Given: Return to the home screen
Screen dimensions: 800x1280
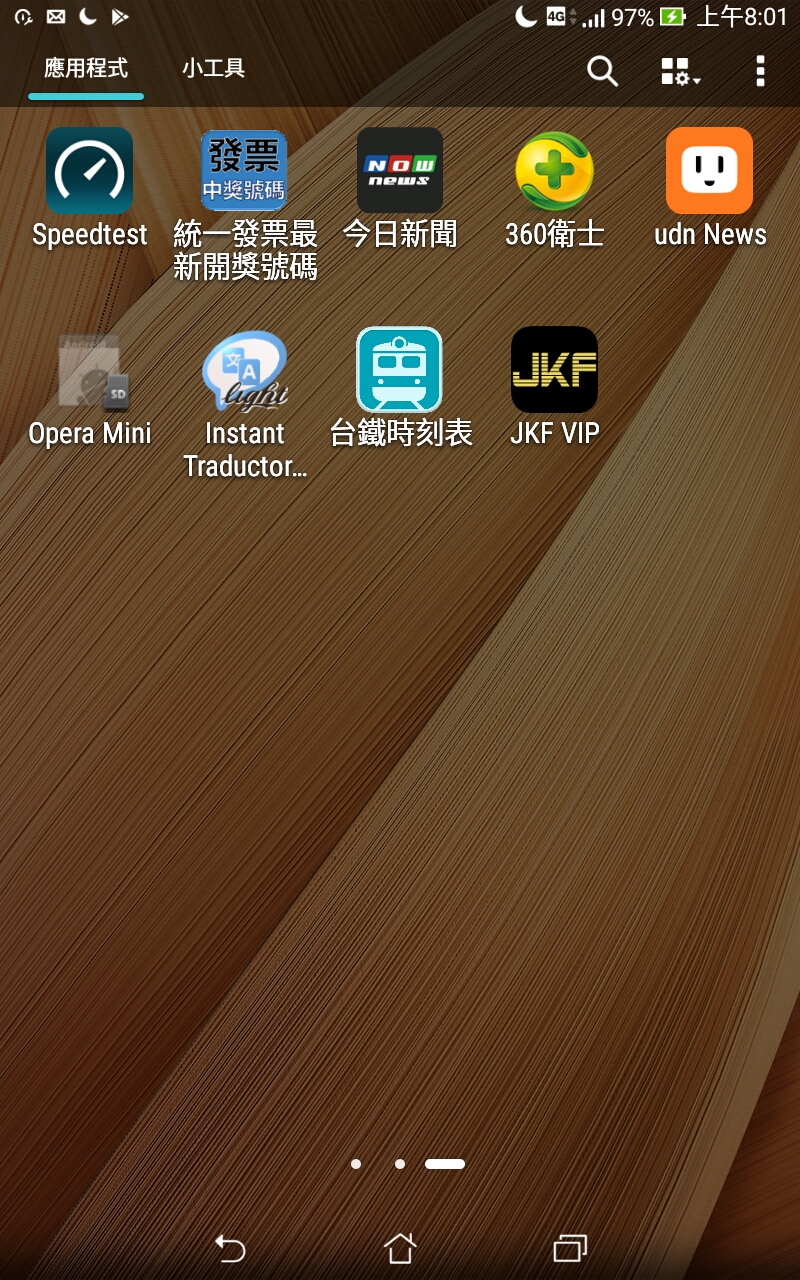Looking at the screenshot, I should click(400, 1247).
